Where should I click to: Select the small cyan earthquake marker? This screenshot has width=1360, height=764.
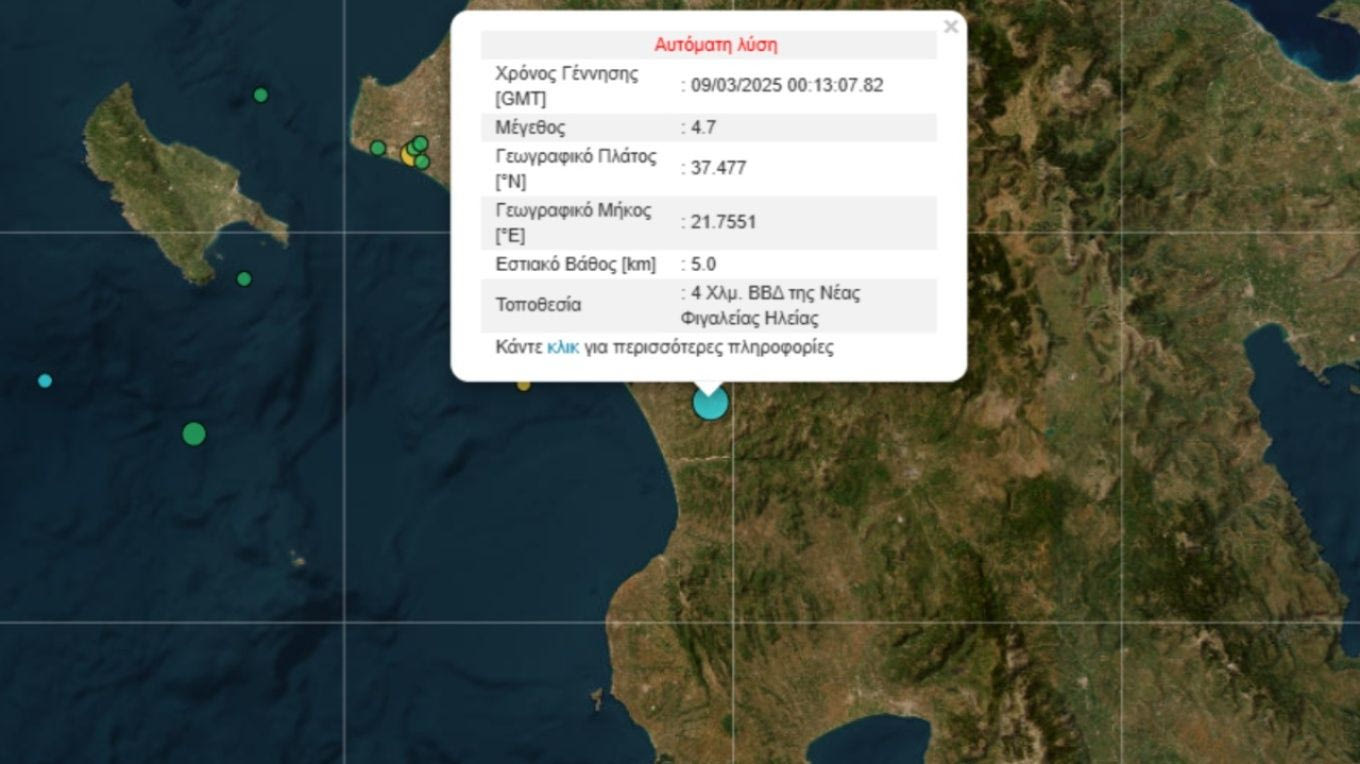(45, 380)
